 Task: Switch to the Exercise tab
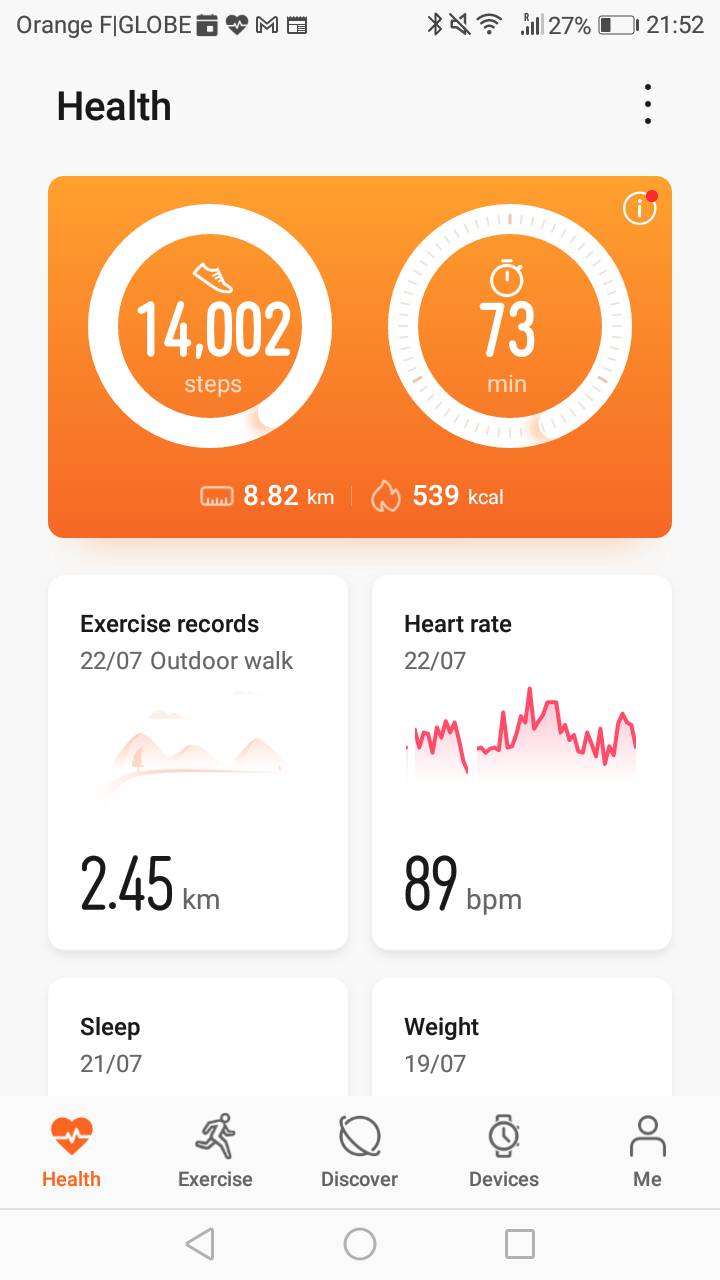215,1151
